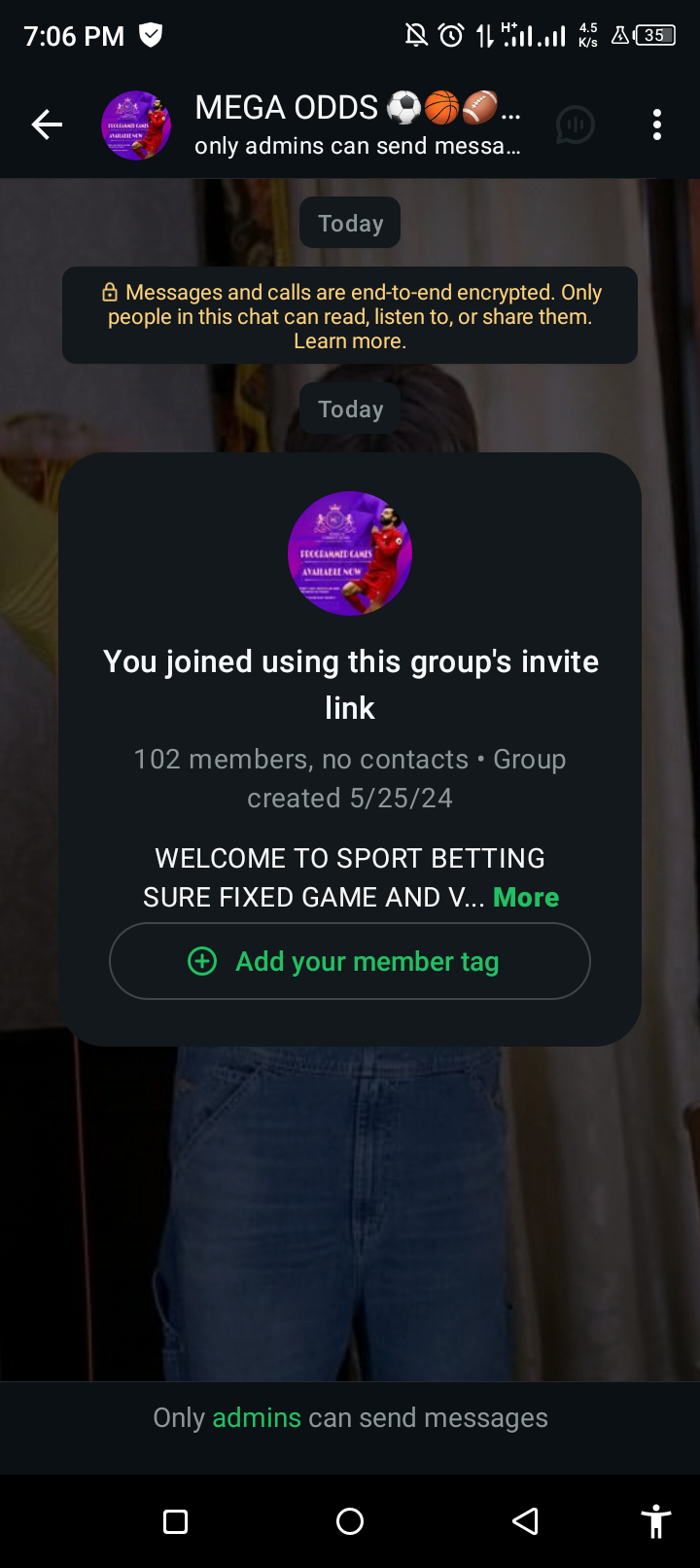The image size is (700, 1568).
Task: Expand group description with More
Action: [x=525, y=897]
